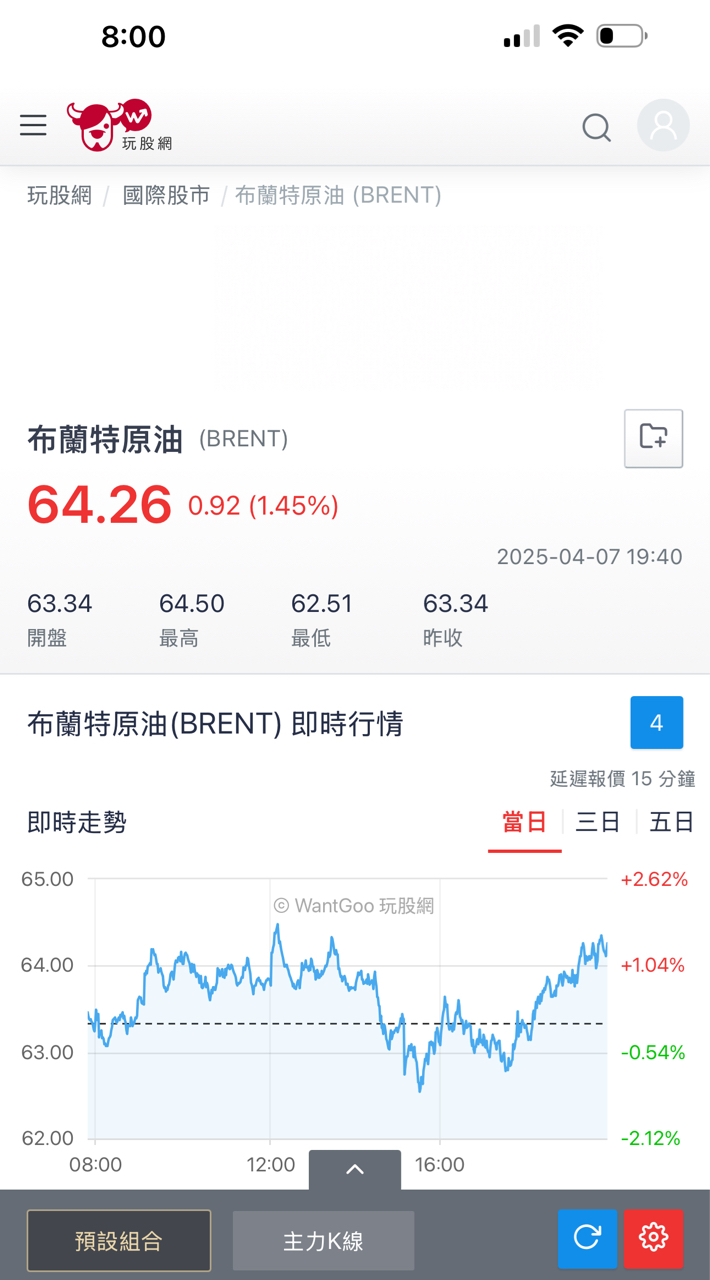
Task: Open the hamburger drawer menu
Action: [33, 125]
